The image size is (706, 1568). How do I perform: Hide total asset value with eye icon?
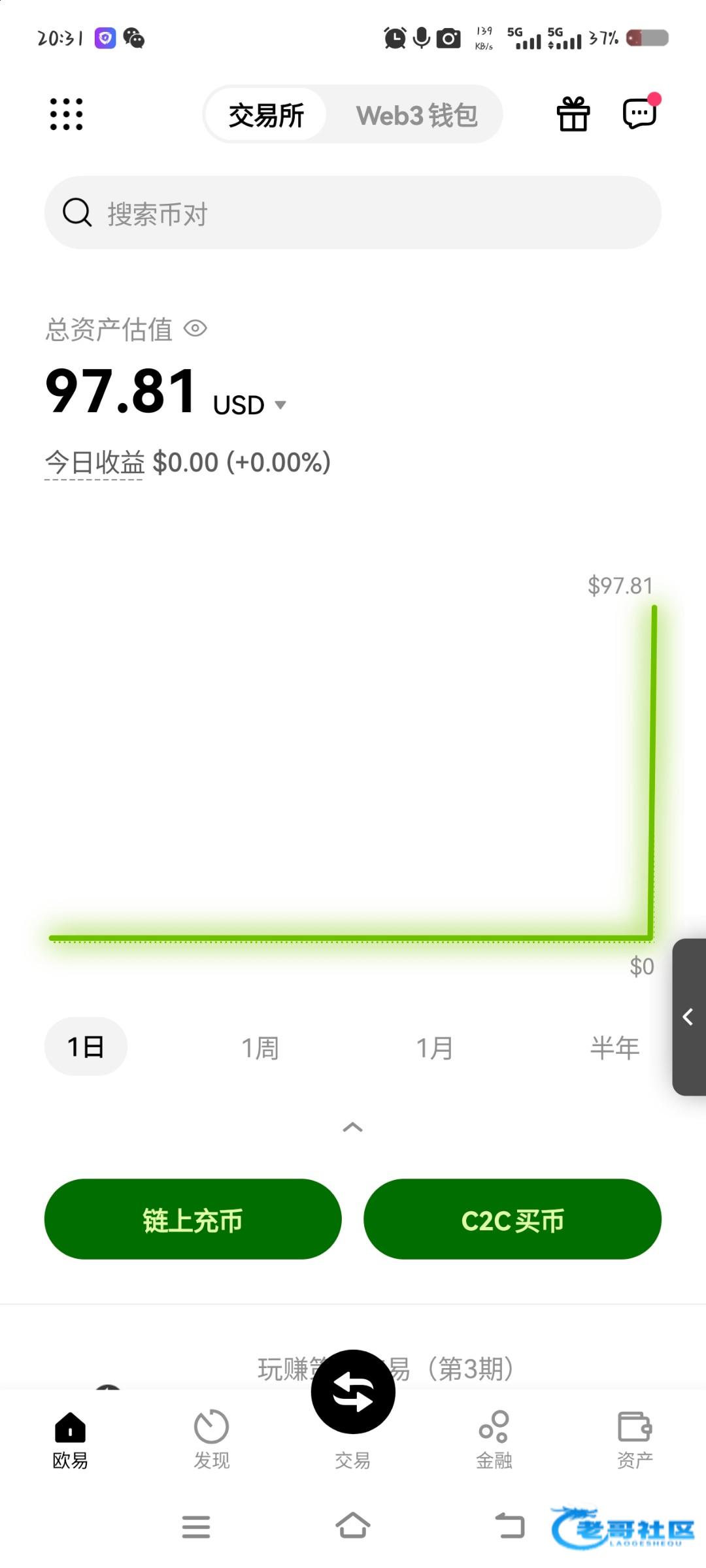coord(195,328)
